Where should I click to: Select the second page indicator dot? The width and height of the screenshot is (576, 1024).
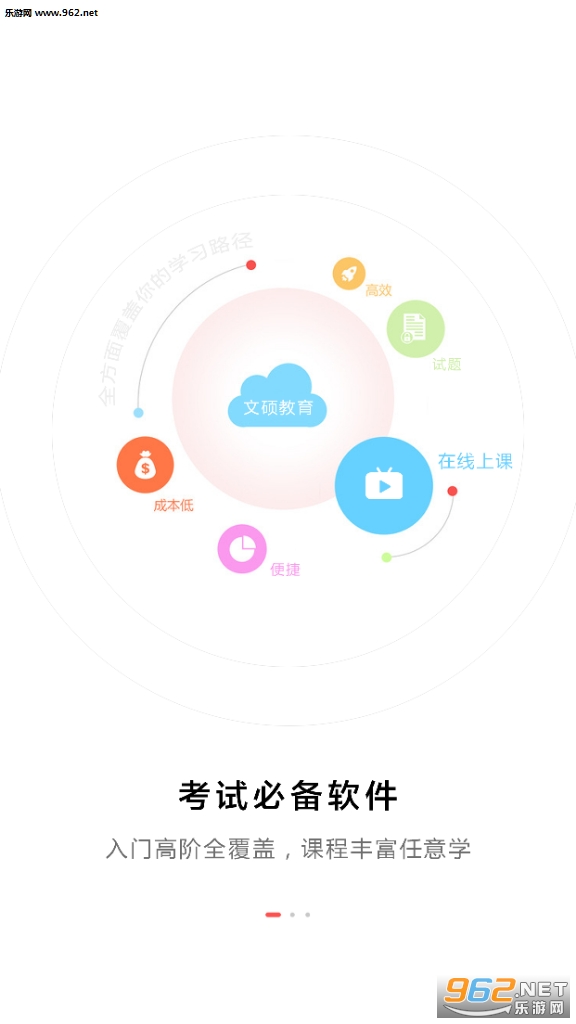coord(292,914)
